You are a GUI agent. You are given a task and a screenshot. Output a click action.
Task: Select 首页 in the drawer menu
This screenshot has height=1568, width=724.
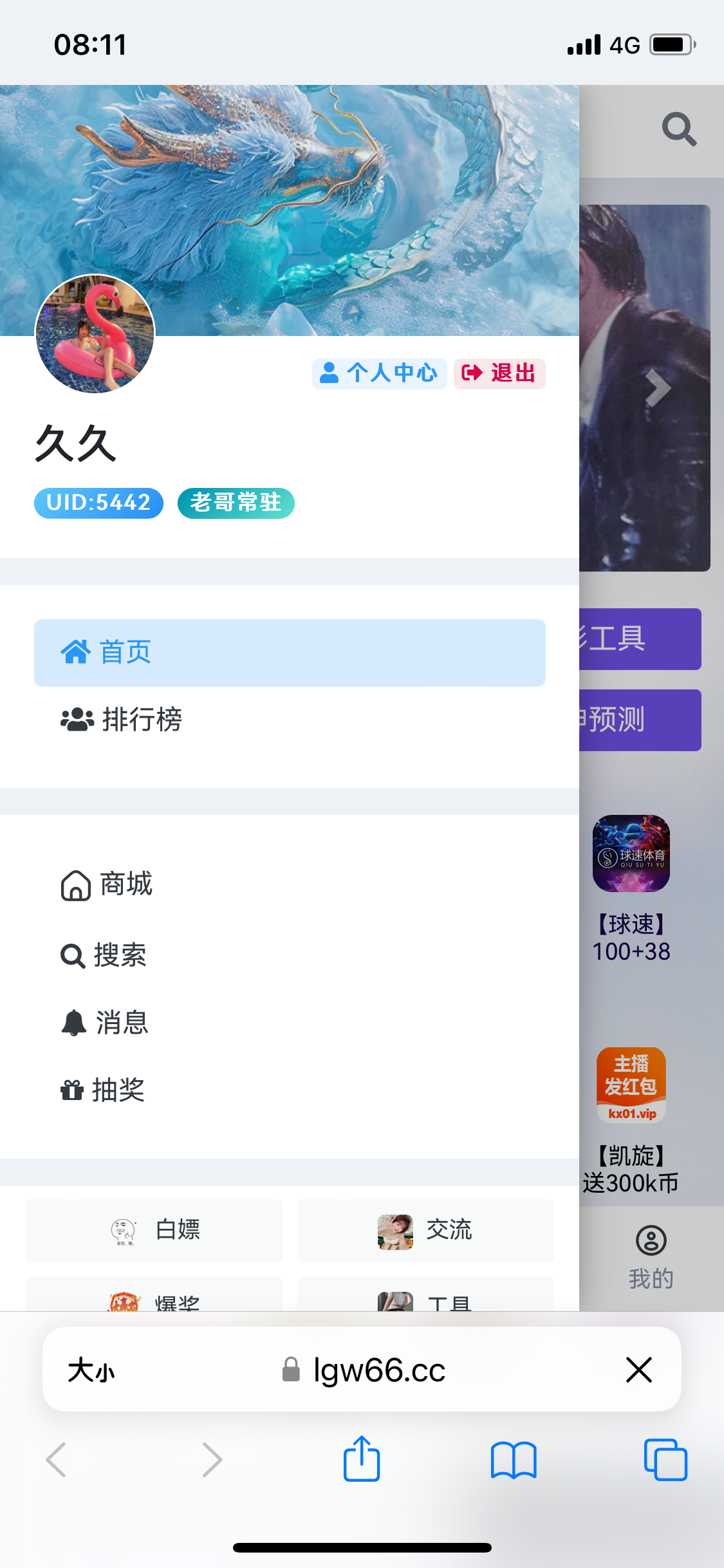tap(290, 653)
